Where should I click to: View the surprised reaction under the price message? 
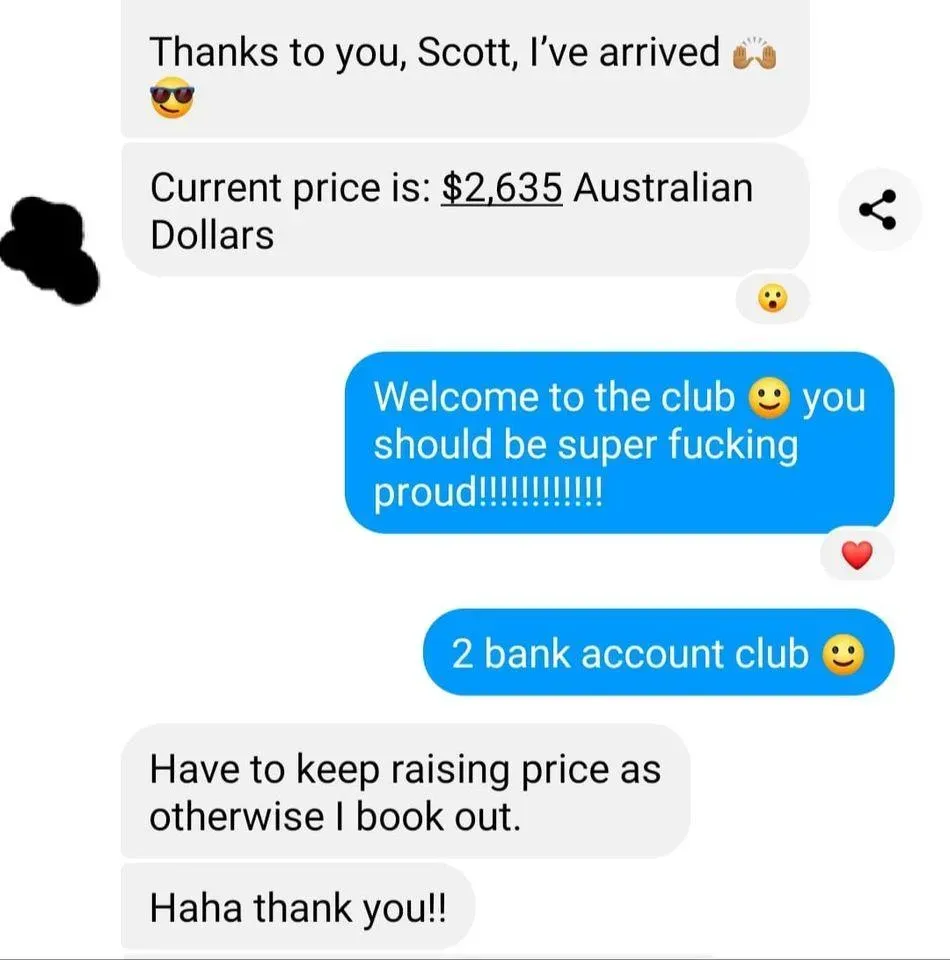[772, 299]
